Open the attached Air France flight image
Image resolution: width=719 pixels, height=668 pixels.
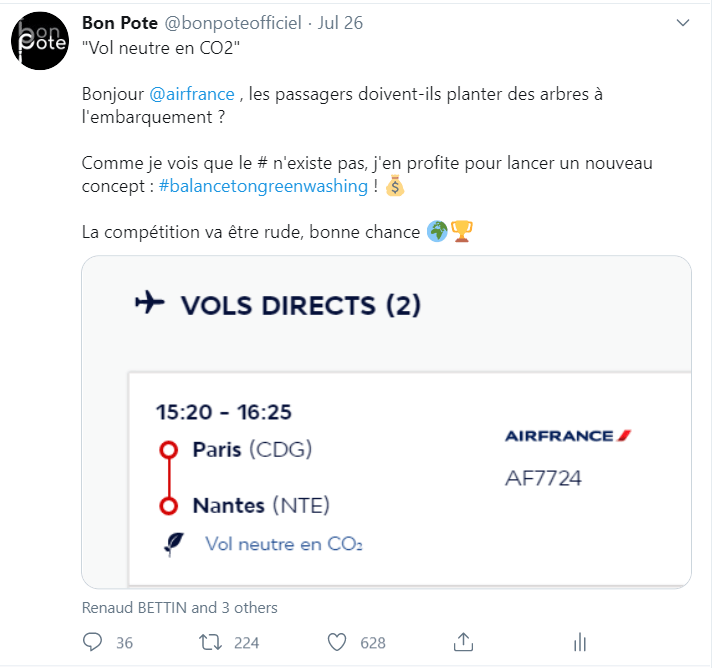point(386,422)
